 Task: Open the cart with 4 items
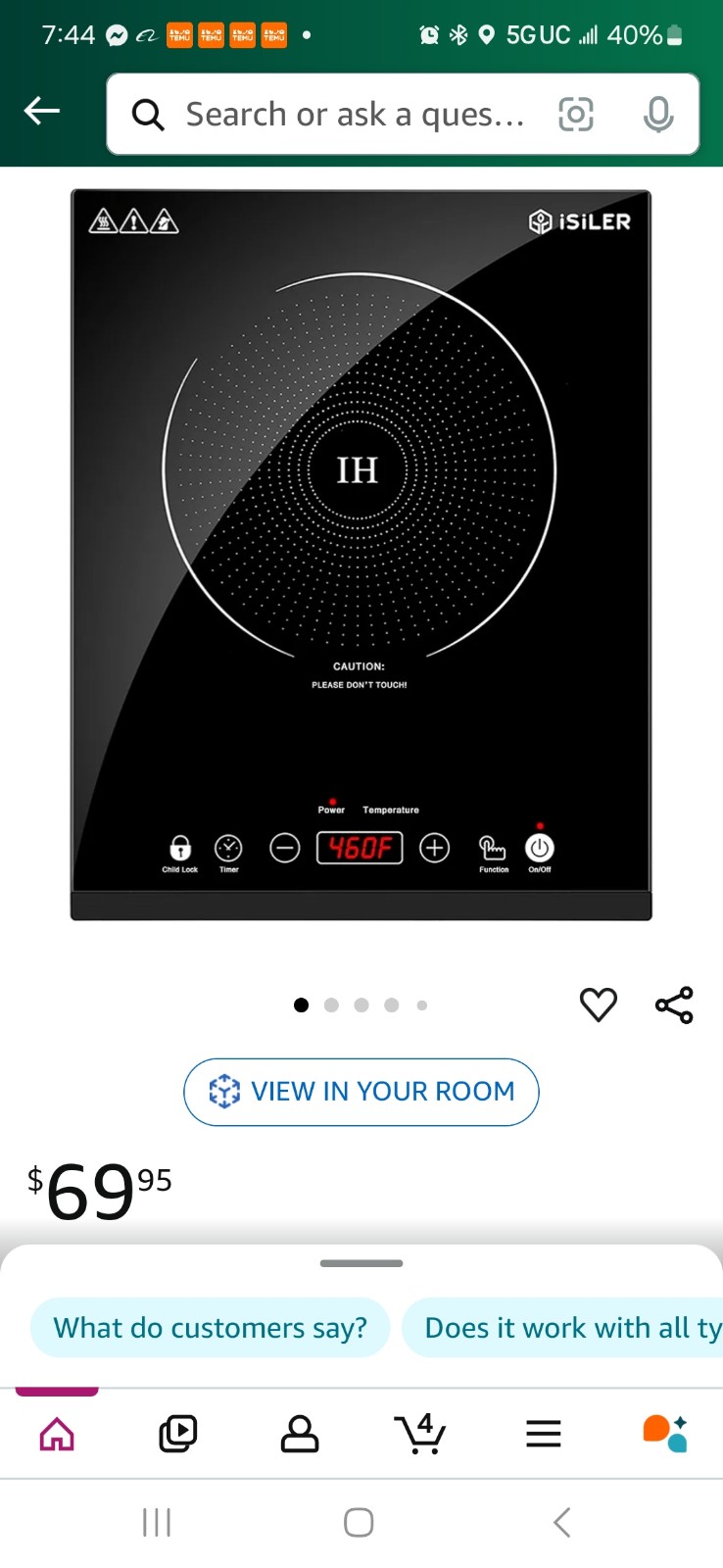click(x=421, y=1433)
